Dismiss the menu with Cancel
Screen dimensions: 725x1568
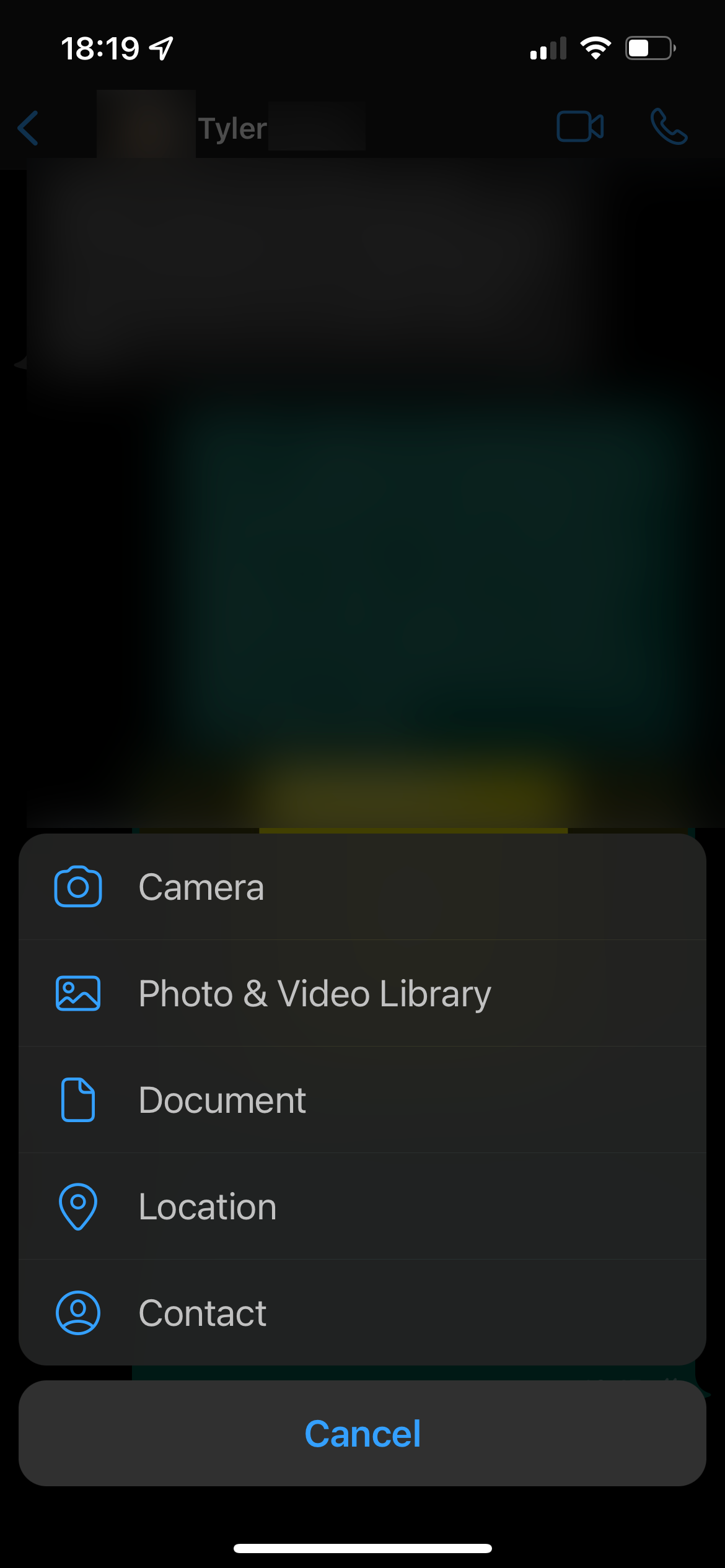coord(362,1433)
